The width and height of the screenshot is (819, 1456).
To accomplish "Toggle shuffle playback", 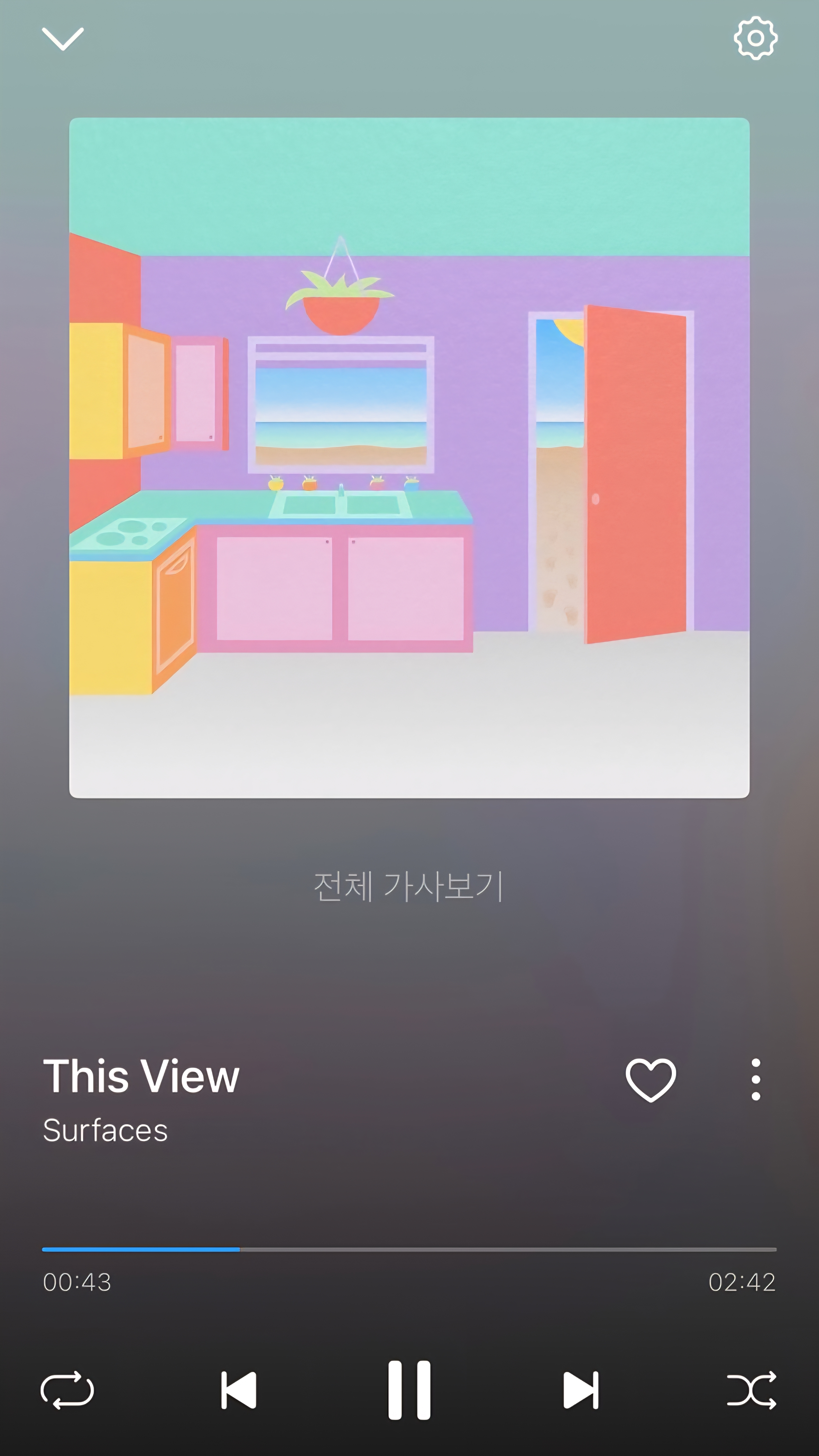I will click(x=751, y=1390).
